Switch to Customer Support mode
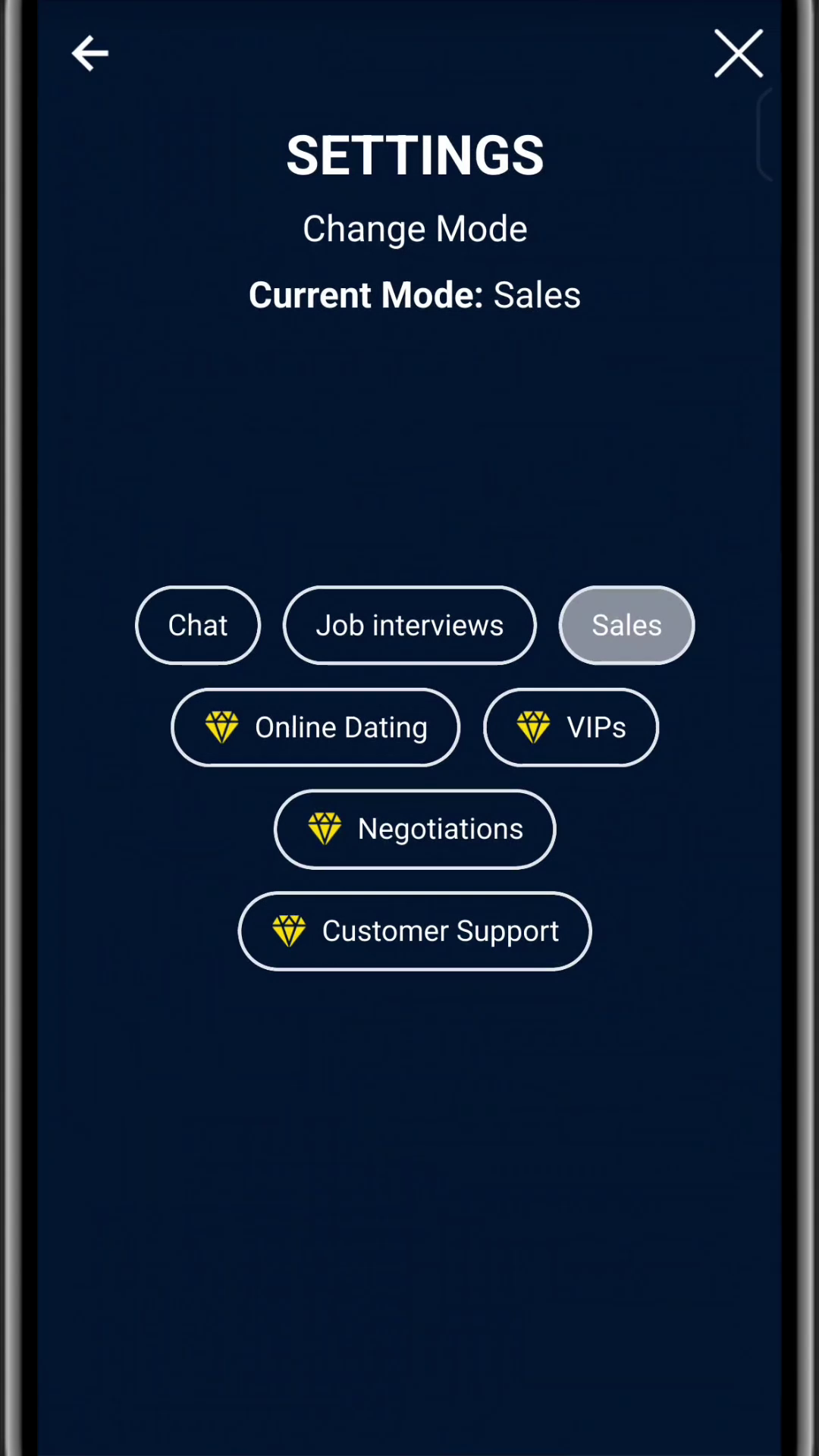Screen dimensions: 819x1456 coord(415,931)
